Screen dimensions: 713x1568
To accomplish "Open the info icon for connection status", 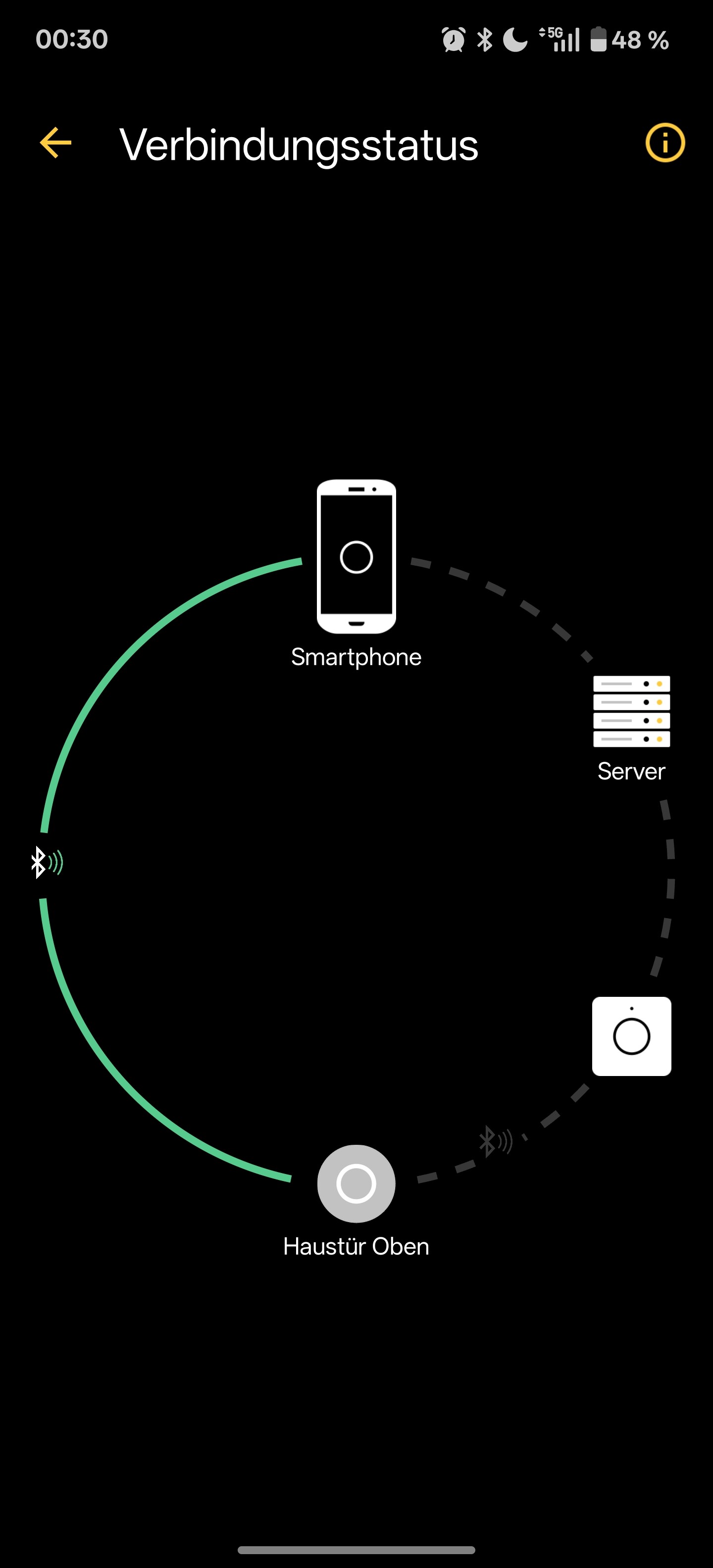I will pyautogui.click(x=664, y=144).
